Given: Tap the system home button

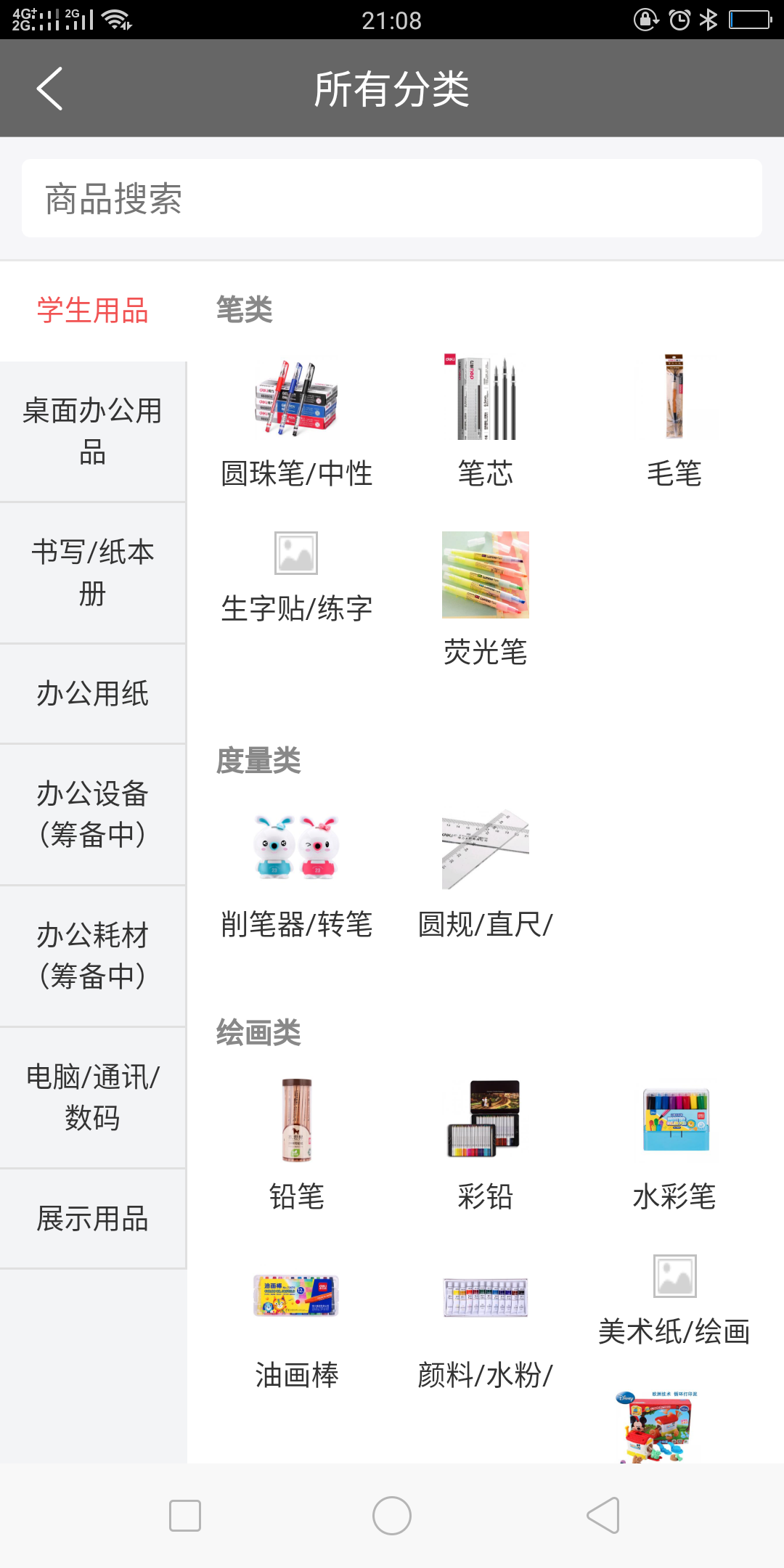Looking at the screenshot, I should pyautogui.click(x=392, y=1516).
